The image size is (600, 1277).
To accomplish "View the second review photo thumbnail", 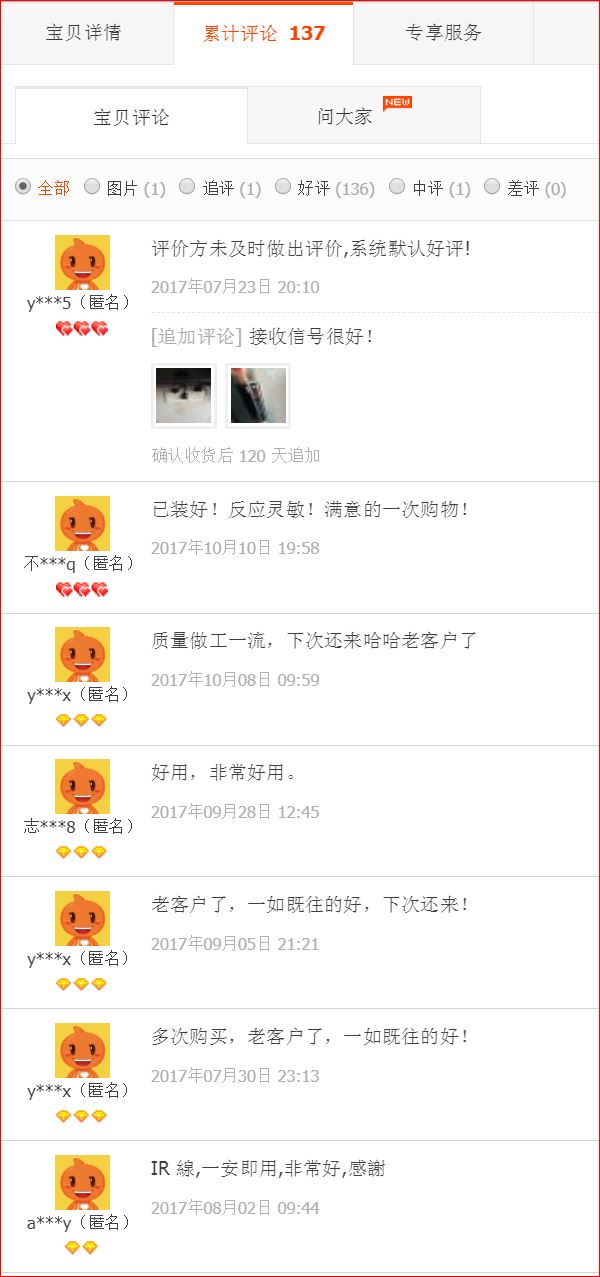I will [258, 395].
